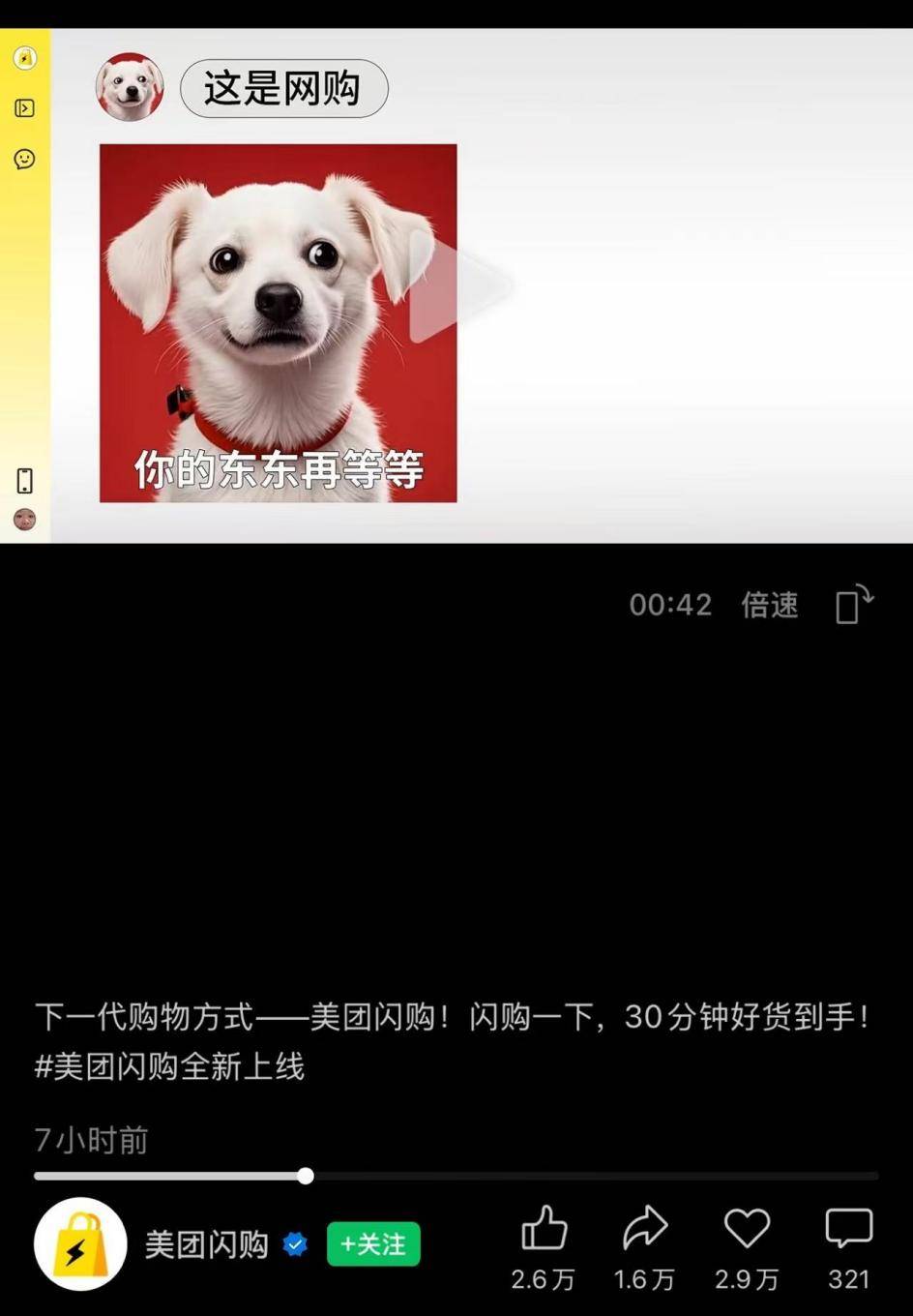Favorite the video with the heart icon
The image size is (913, 1316).
click(747, 1229)
